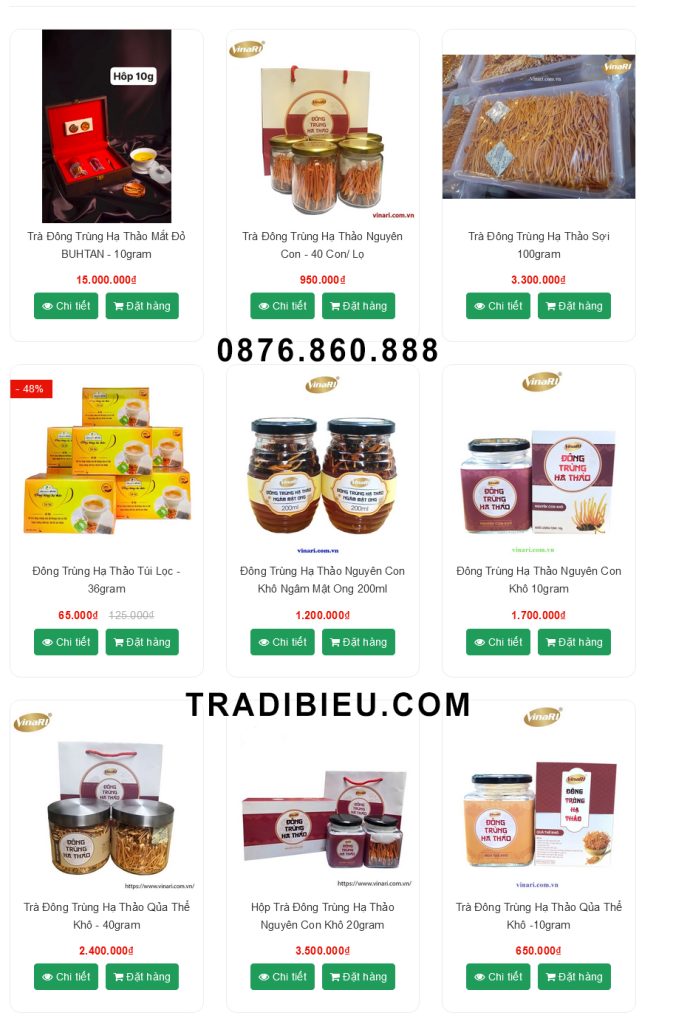Screen dimensions: 690x1024
Task: Select Đặt hàng for Quả Thể Khô -10gram
Action: point(574,977)
